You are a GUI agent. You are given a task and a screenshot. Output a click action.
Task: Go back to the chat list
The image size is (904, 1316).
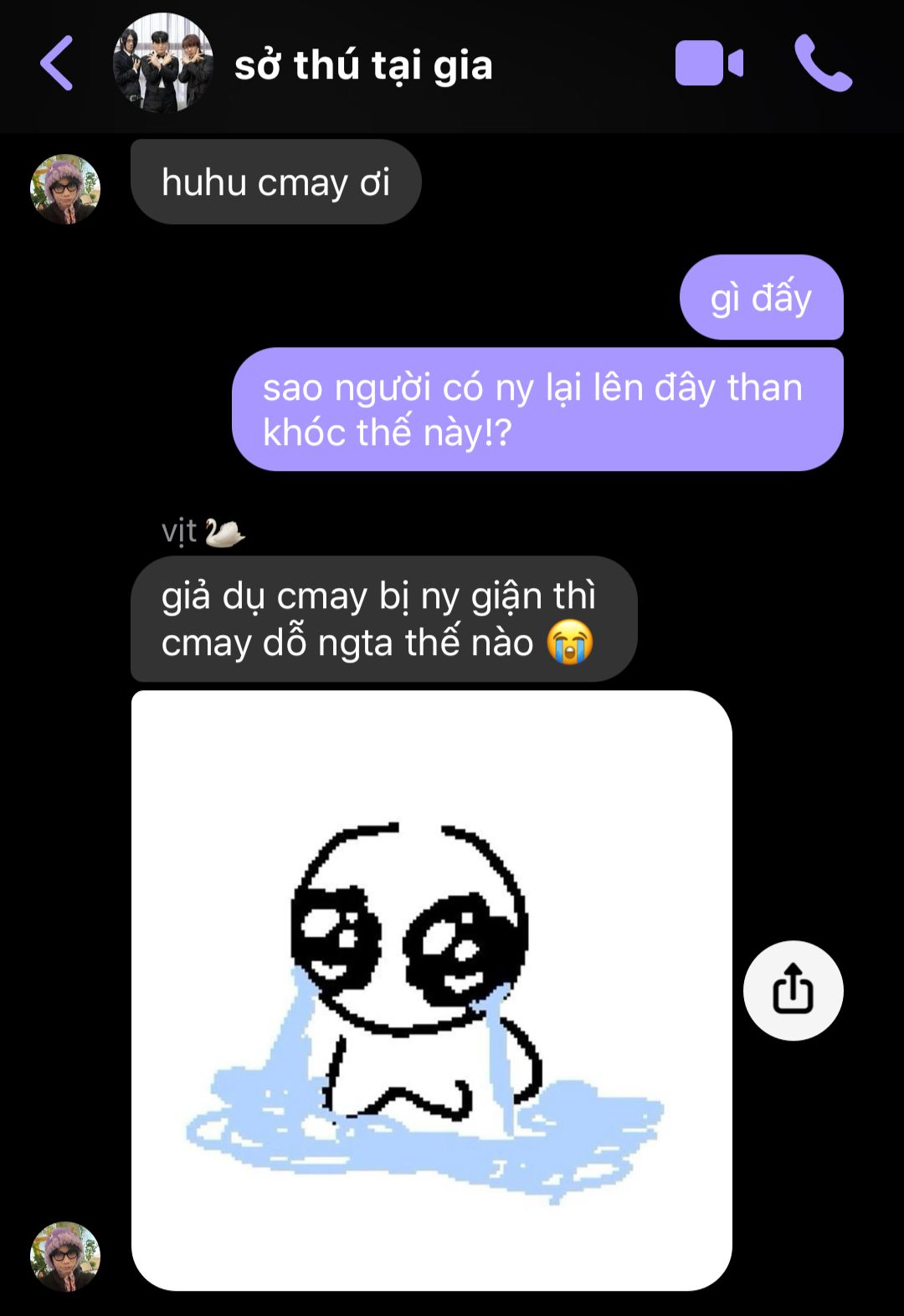pyautogui.click(x=57, y=64)
